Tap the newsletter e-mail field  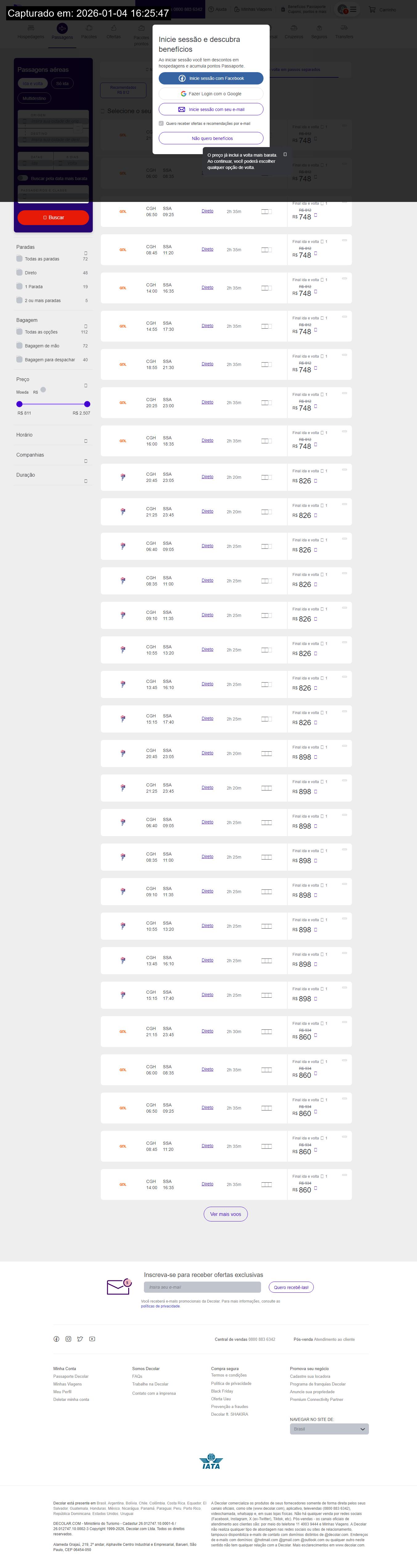(202, 1287)
